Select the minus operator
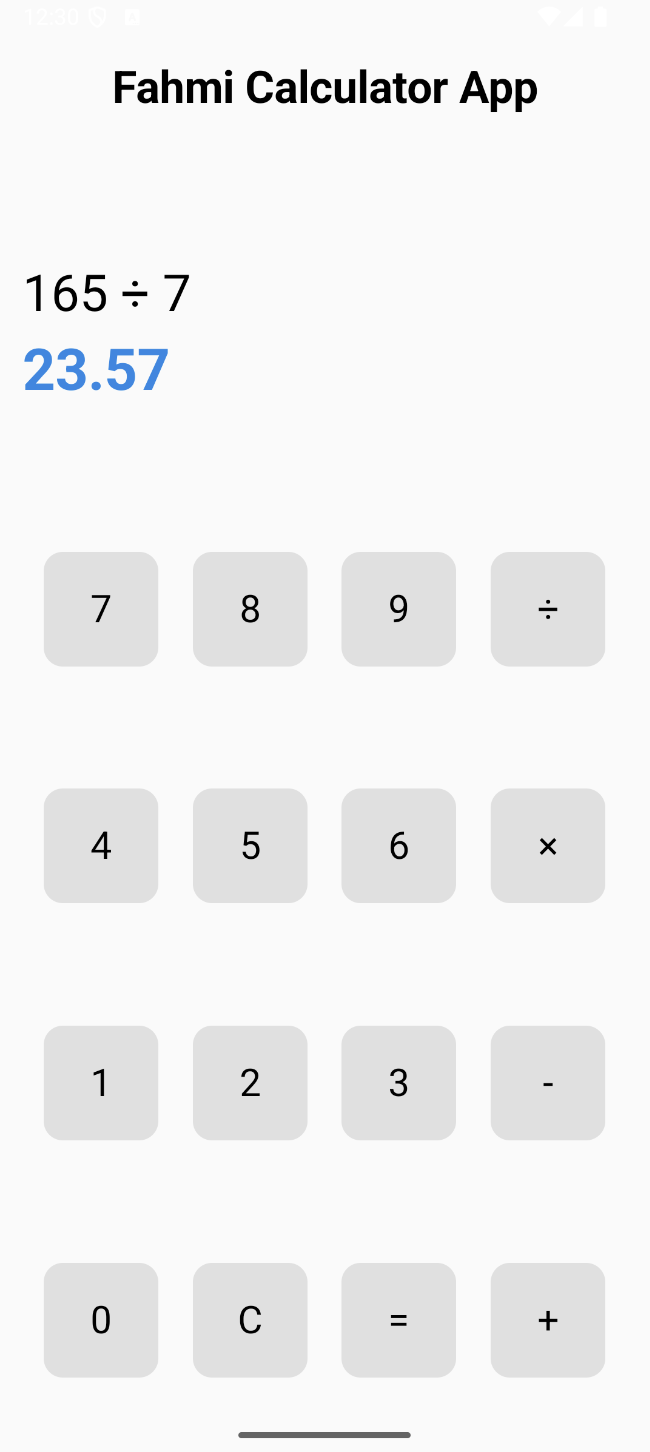Viewport: 650px width, 1452px height. coord(548,1083)
